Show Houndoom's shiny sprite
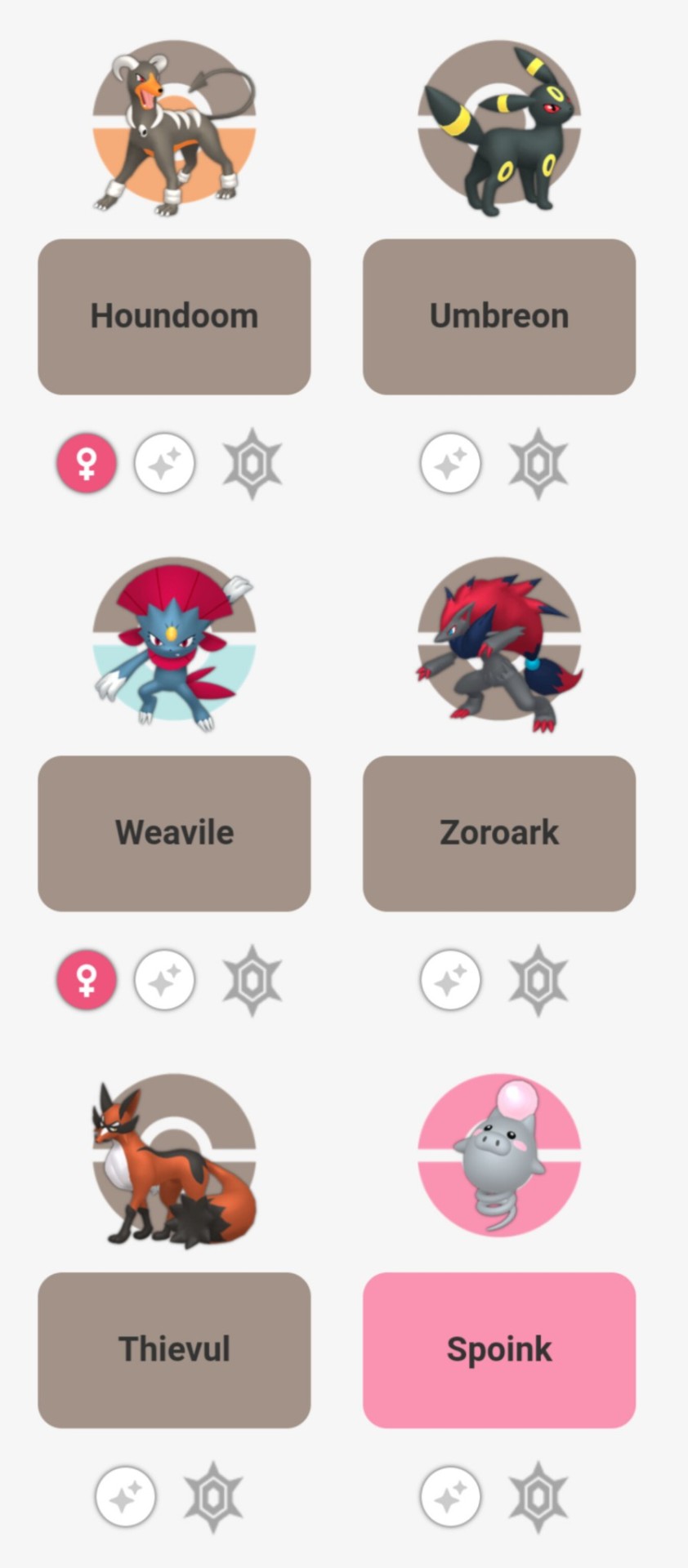Image resolution: width=688 pixels, height=1568 pixels. point(164,464)
